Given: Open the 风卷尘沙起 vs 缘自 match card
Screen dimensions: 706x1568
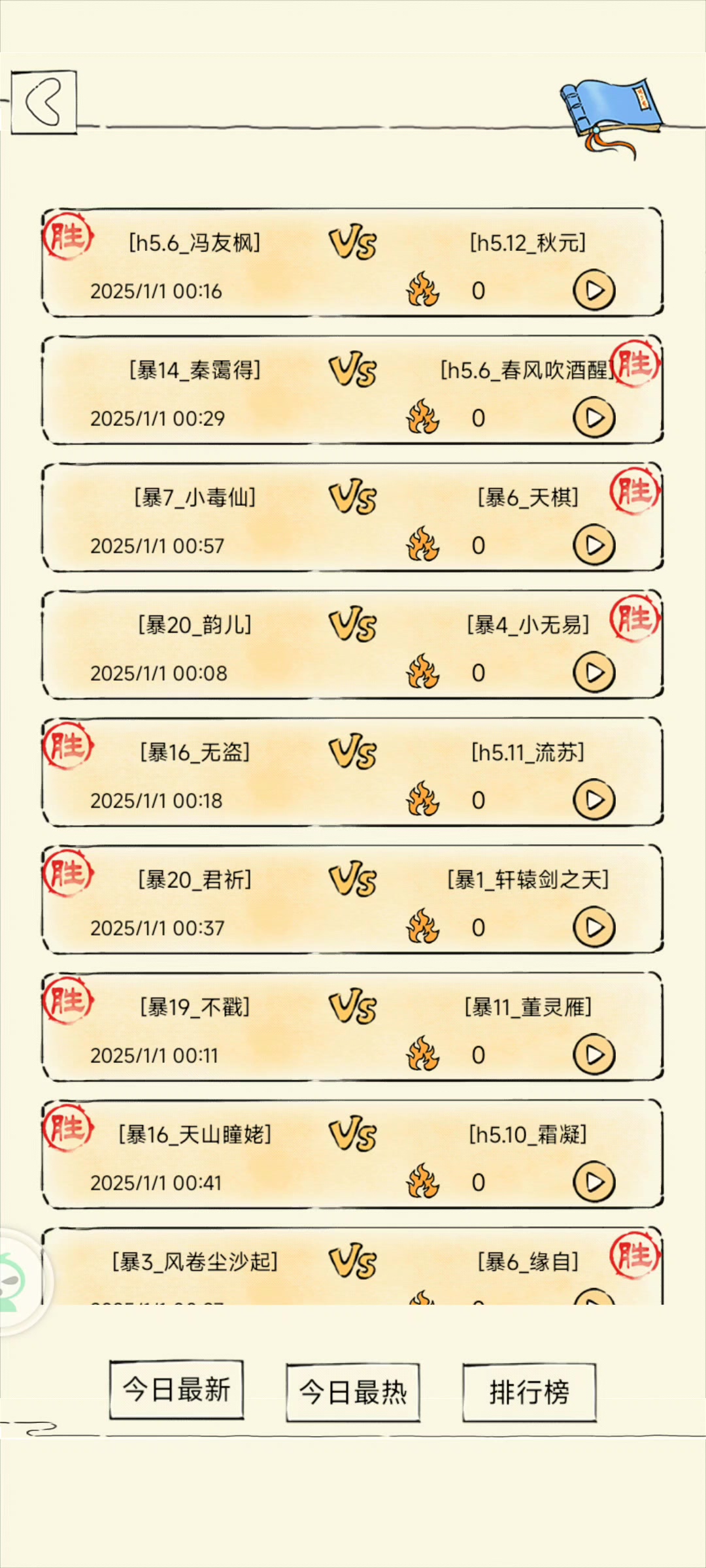Looking at the screenshot, I should point(353,1264).
